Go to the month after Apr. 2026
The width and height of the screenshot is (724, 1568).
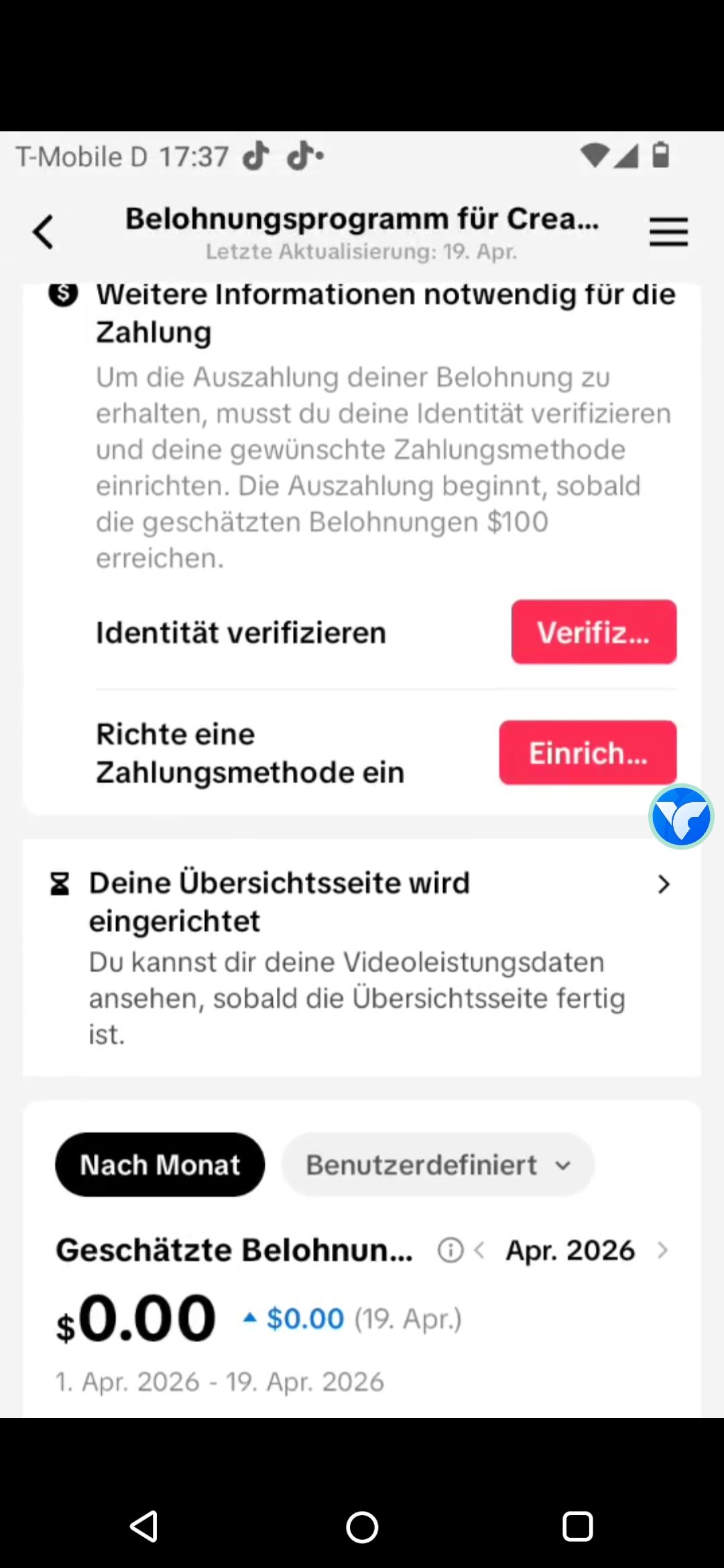[662, 1250]
